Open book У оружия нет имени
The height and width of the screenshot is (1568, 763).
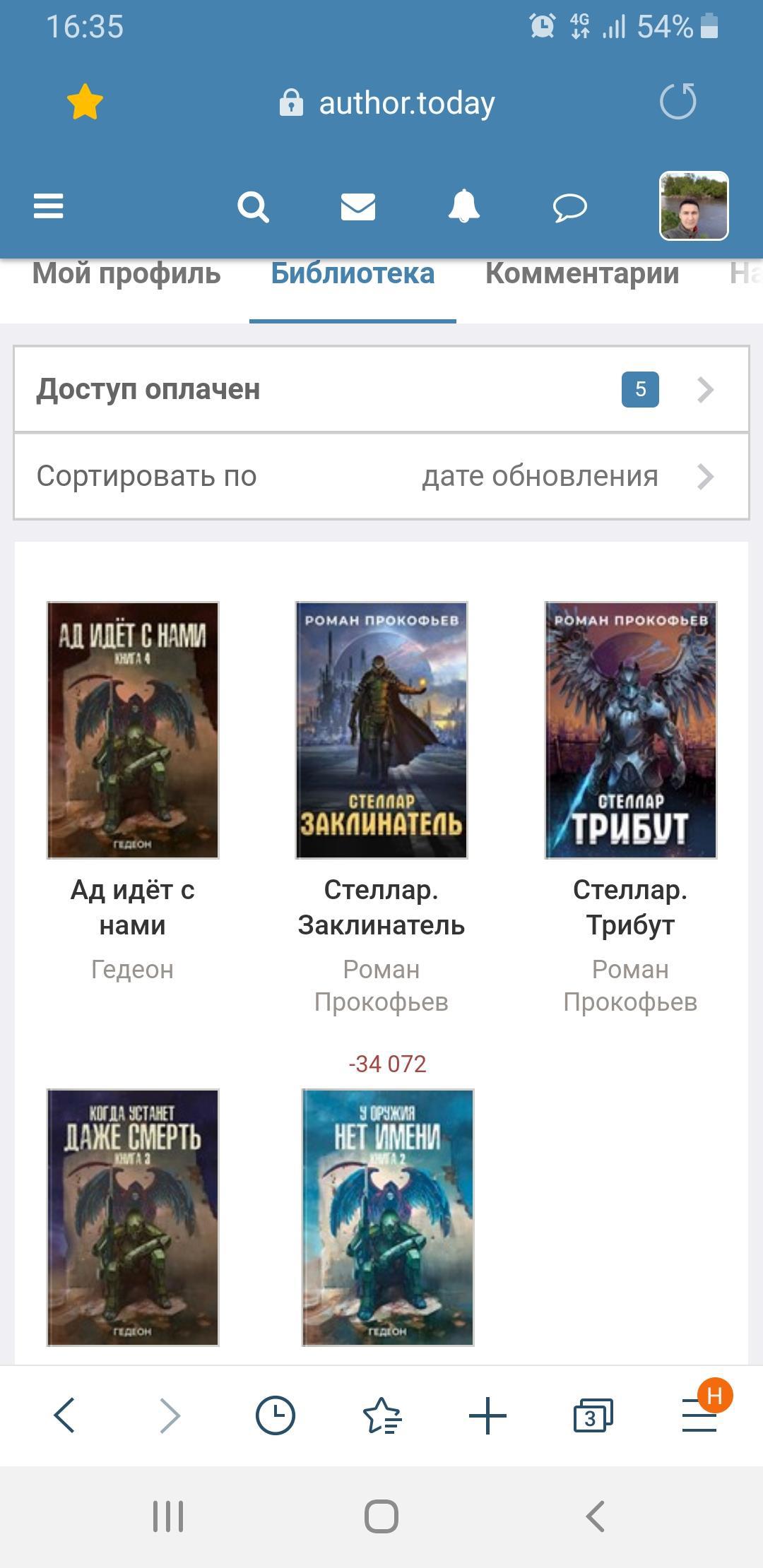(x=388, y=1217)
